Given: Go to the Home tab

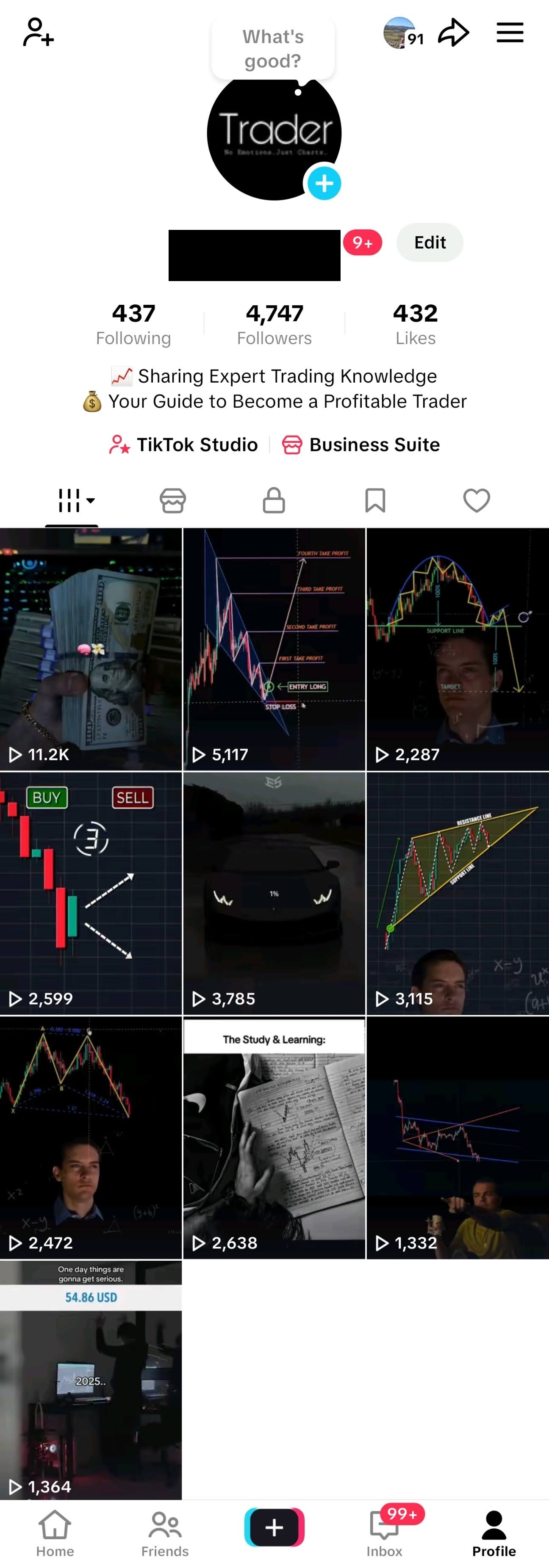Looking at the screenshot, I should [55, 1533].
